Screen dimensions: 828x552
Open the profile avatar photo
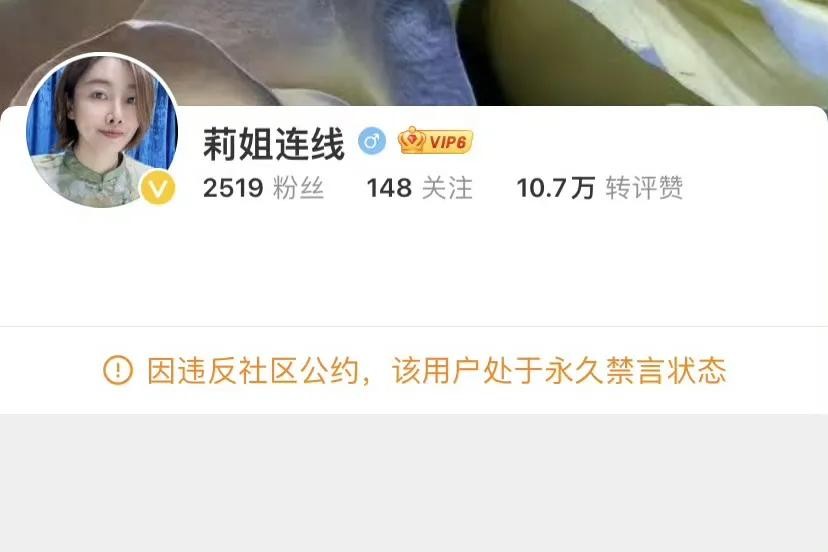pyautogui.click(x=102, y=130)
